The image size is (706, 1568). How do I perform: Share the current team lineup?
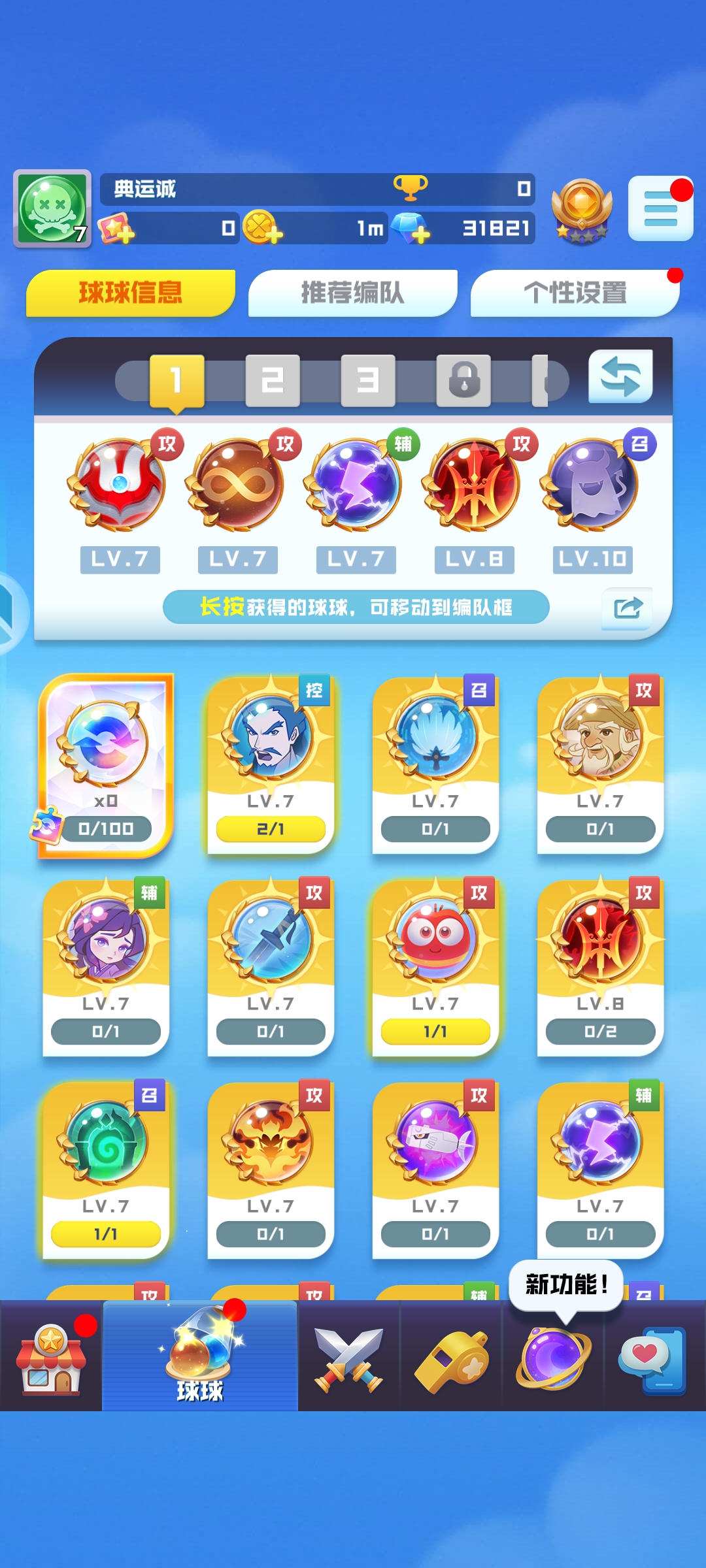click(628, 609)
